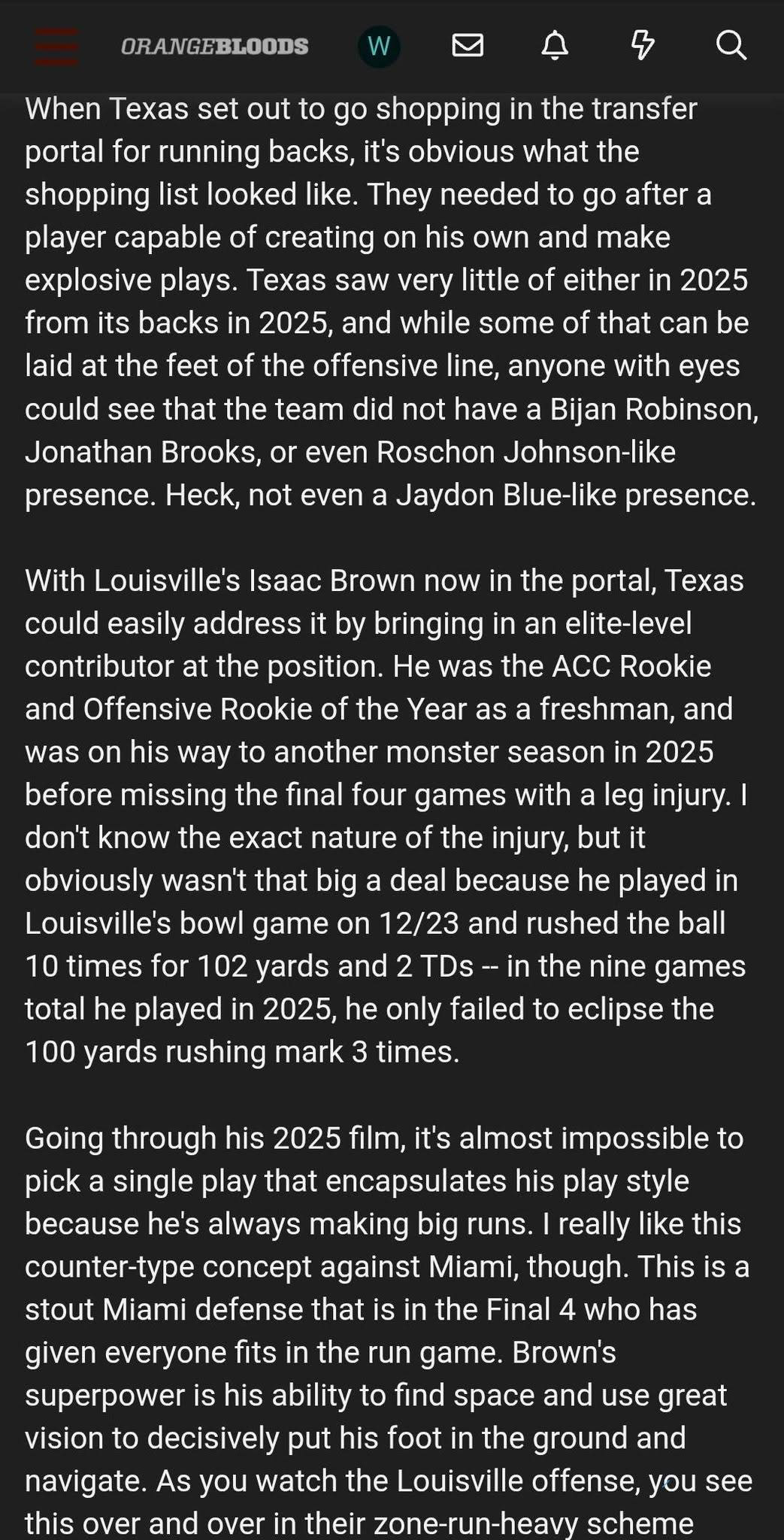The width and height of the screenshot is (784, 1540).
Task: Open the hamburger menu
Action: (x=56, y=47)
